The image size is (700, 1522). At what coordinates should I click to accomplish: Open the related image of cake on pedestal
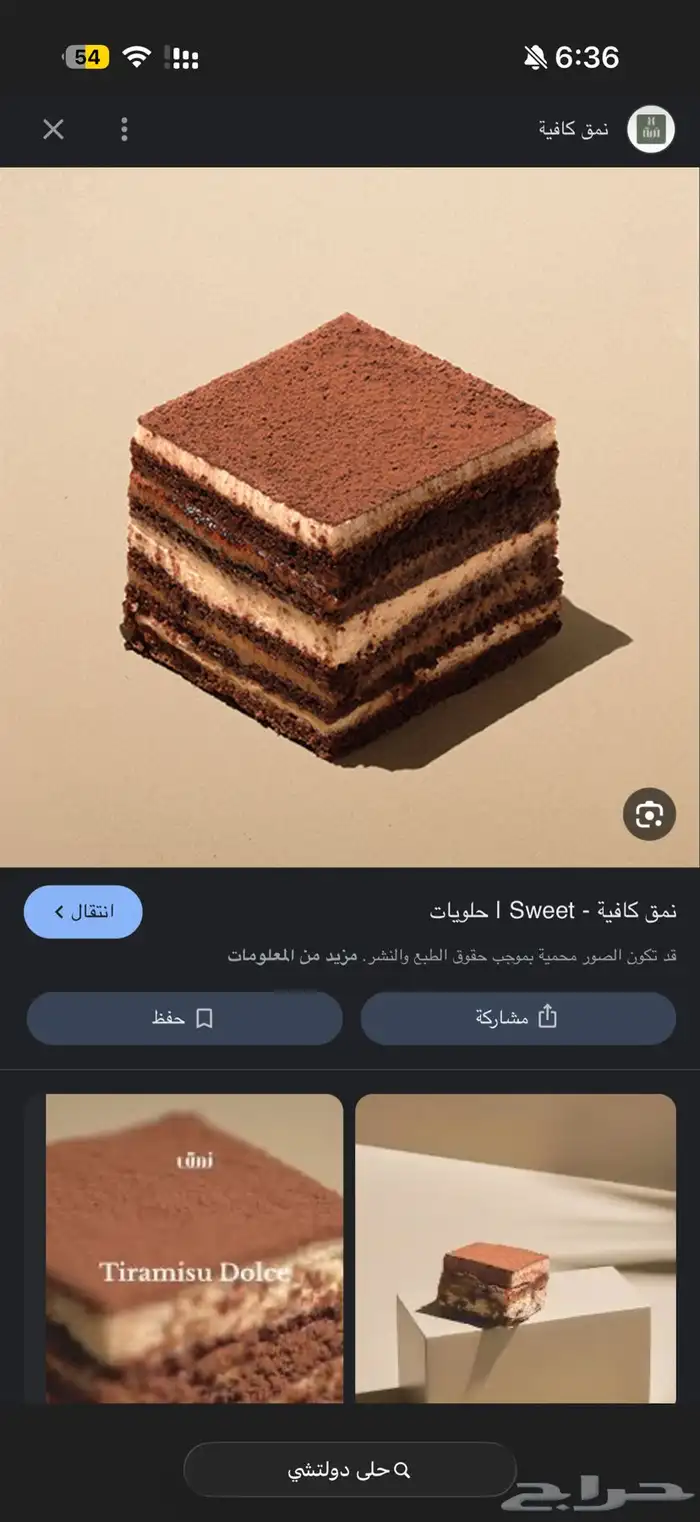[516, 1248]
